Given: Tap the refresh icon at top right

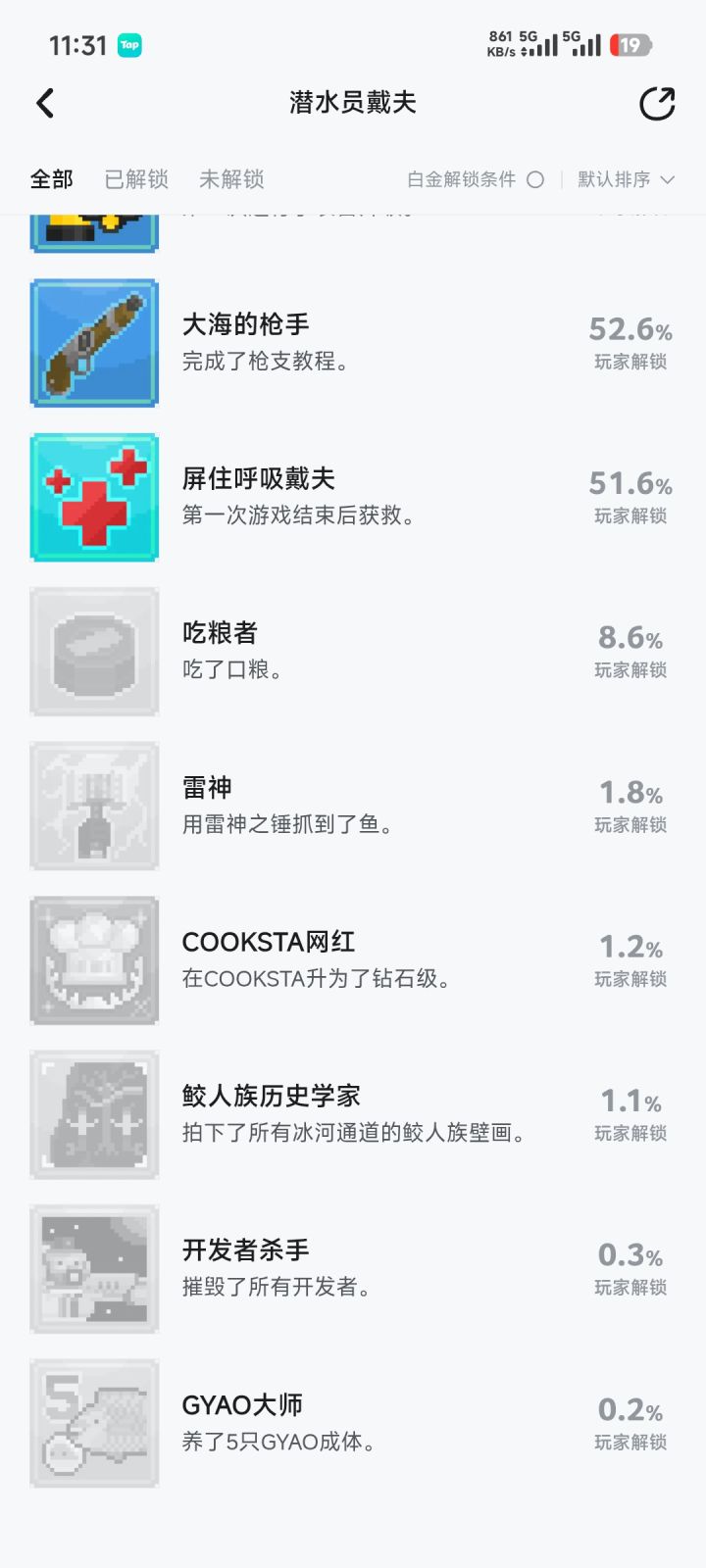Looking at the screenshot, I should point(659,103).
